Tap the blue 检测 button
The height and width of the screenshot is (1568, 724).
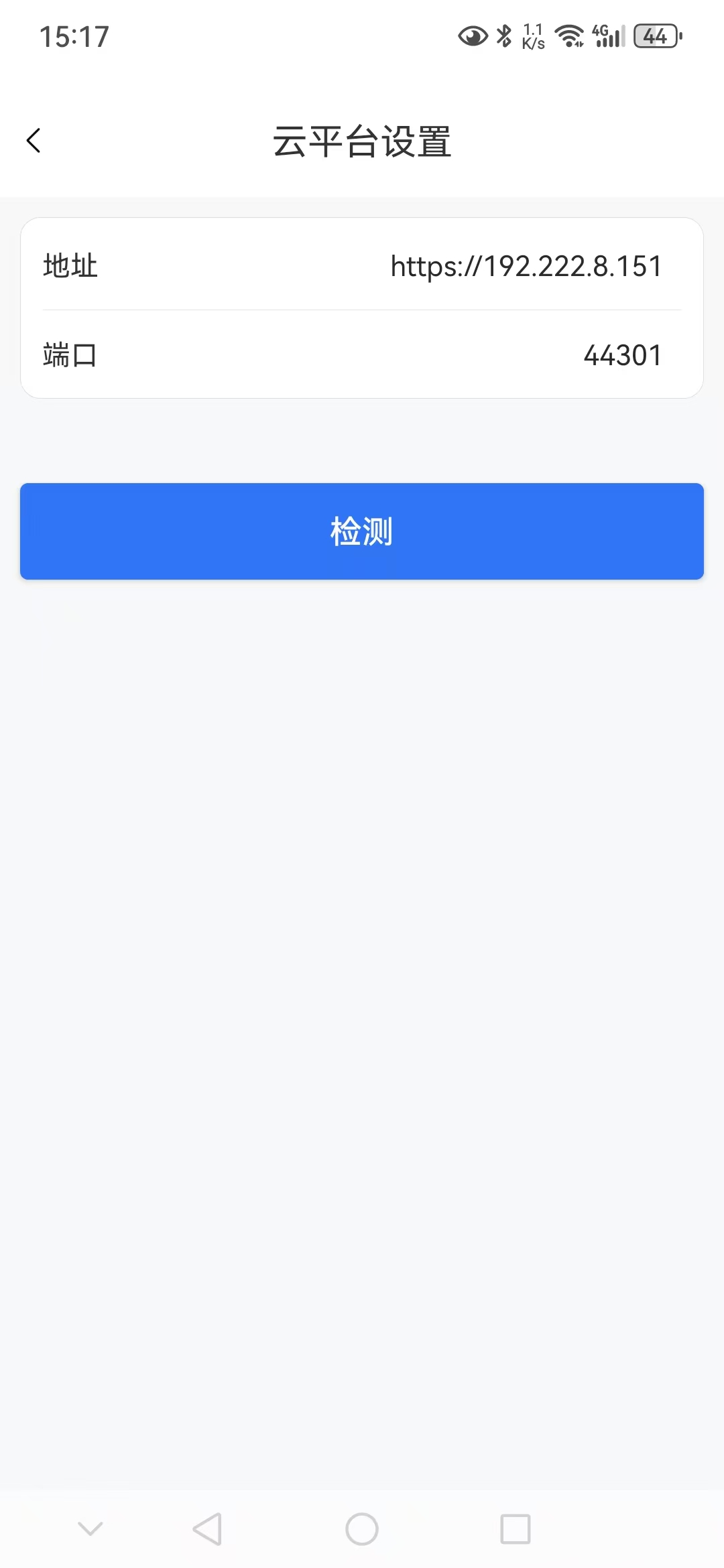pyautogui.click(x=362, y=531)
